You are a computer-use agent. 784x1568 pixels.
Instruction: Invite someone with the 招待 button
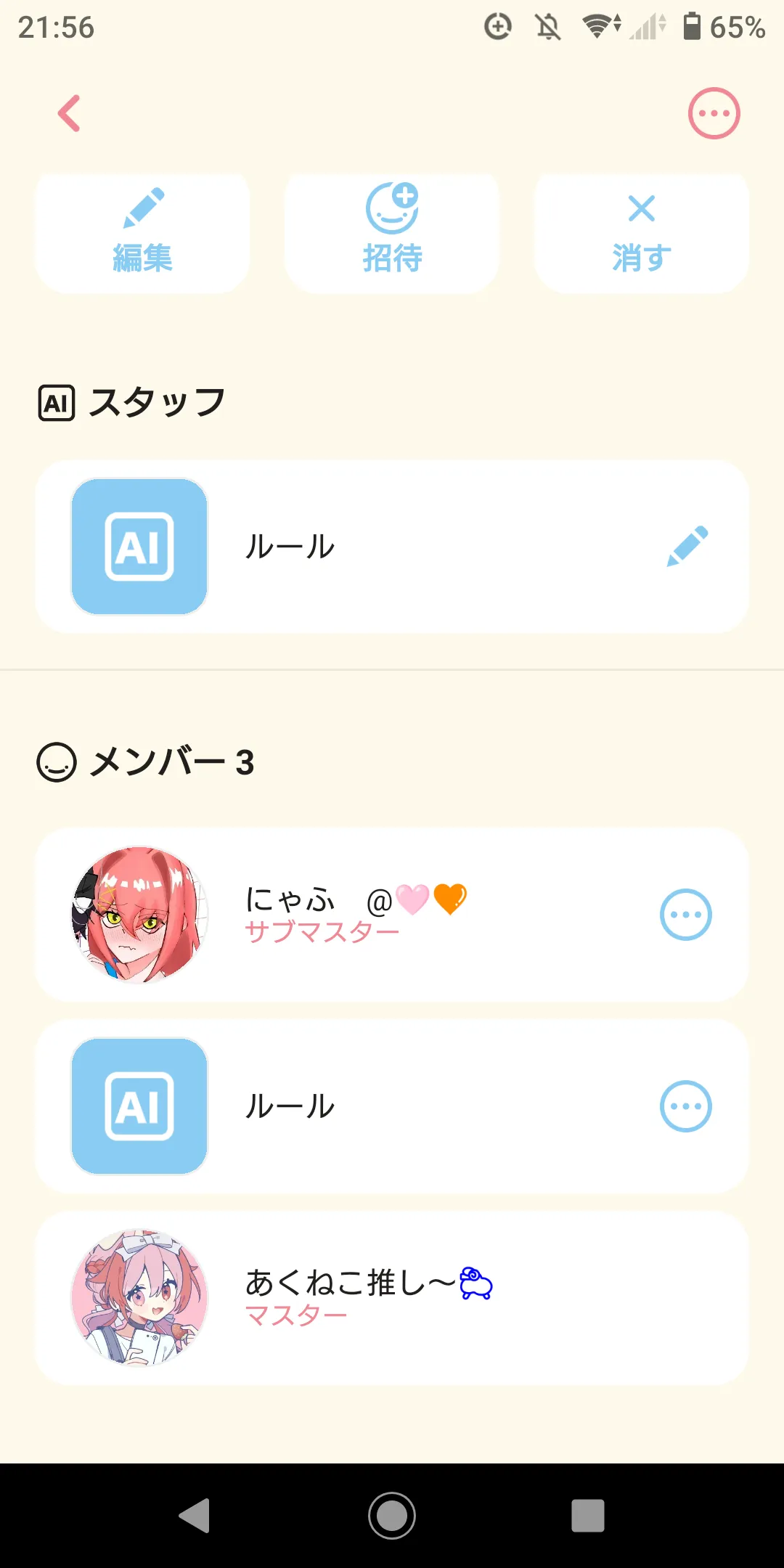point(392,233)
